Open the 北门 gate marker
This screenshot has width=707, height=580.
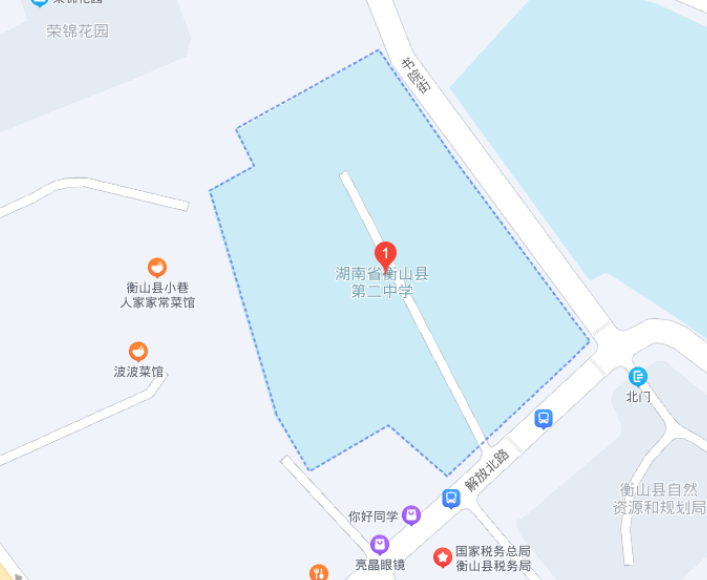[638, 377]
